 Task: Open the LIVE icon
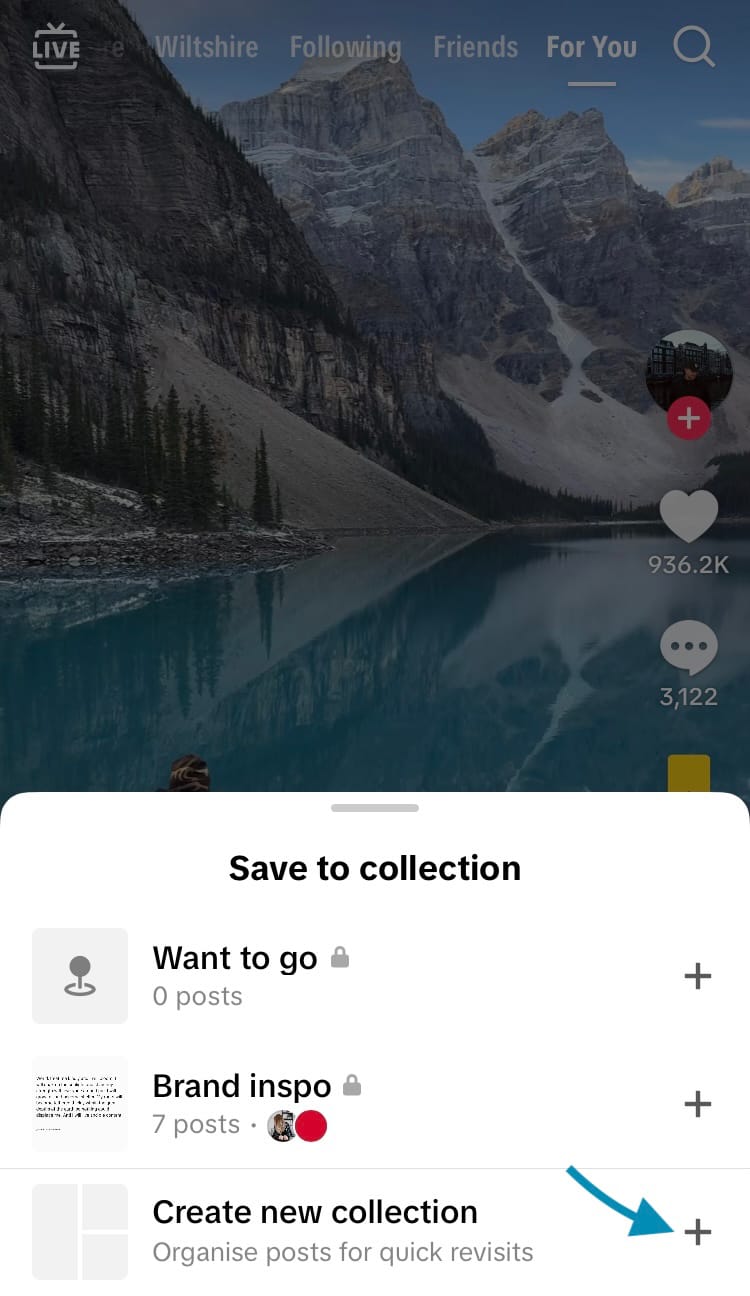(56, 47)
